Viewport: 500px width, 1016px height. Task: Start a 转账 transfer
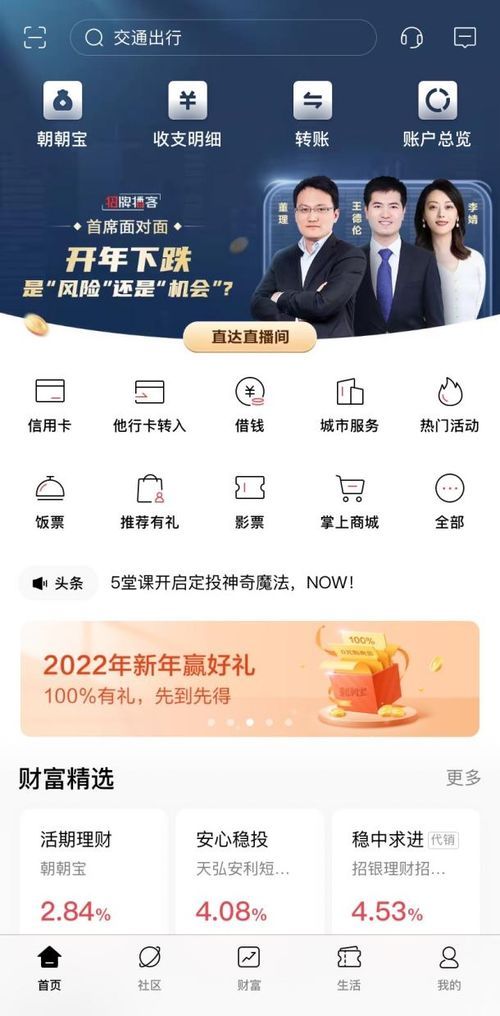point(312,114)
